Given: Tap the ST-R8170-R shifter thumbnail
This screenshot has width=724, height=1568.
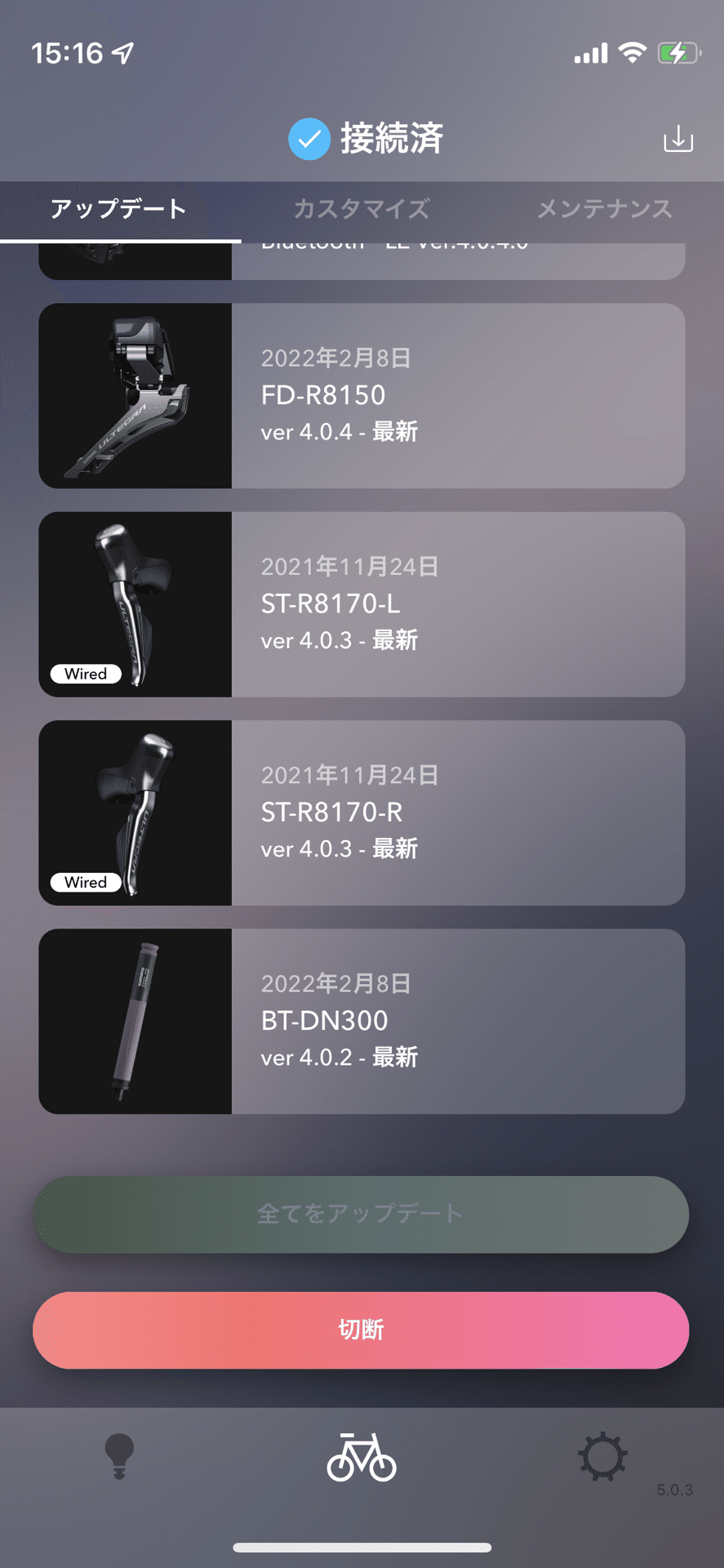Looking at the screenshot, I should pos(135,813).
